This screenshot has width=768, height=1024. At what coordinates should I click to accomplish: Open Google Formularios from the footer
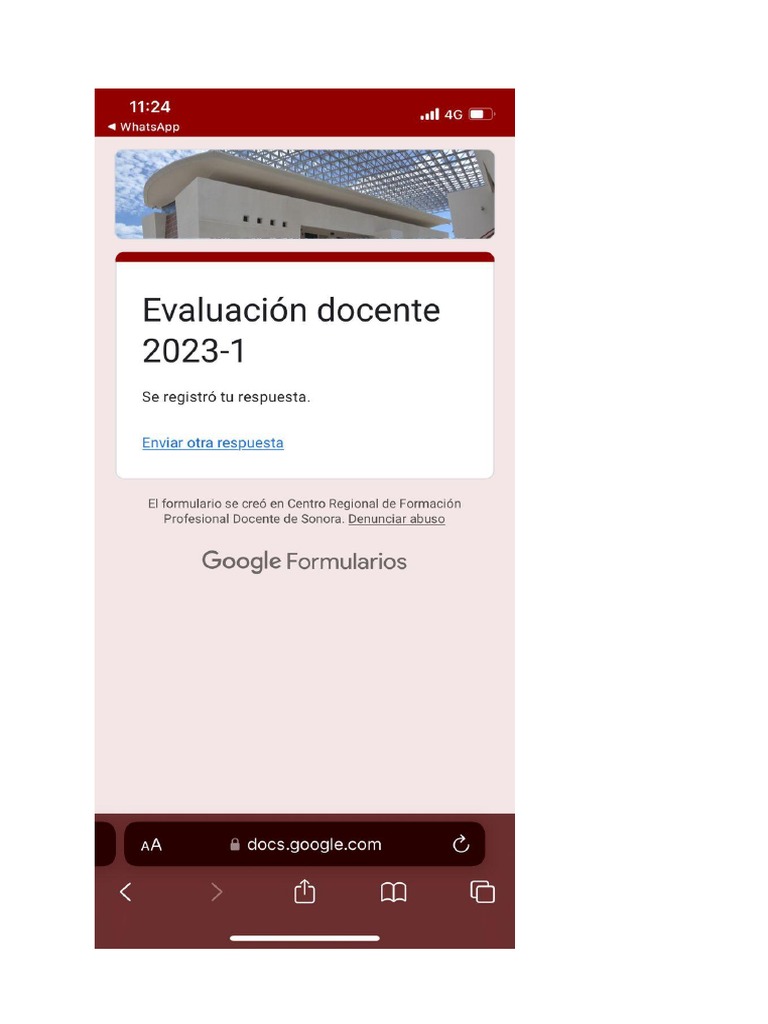[304, 561]
